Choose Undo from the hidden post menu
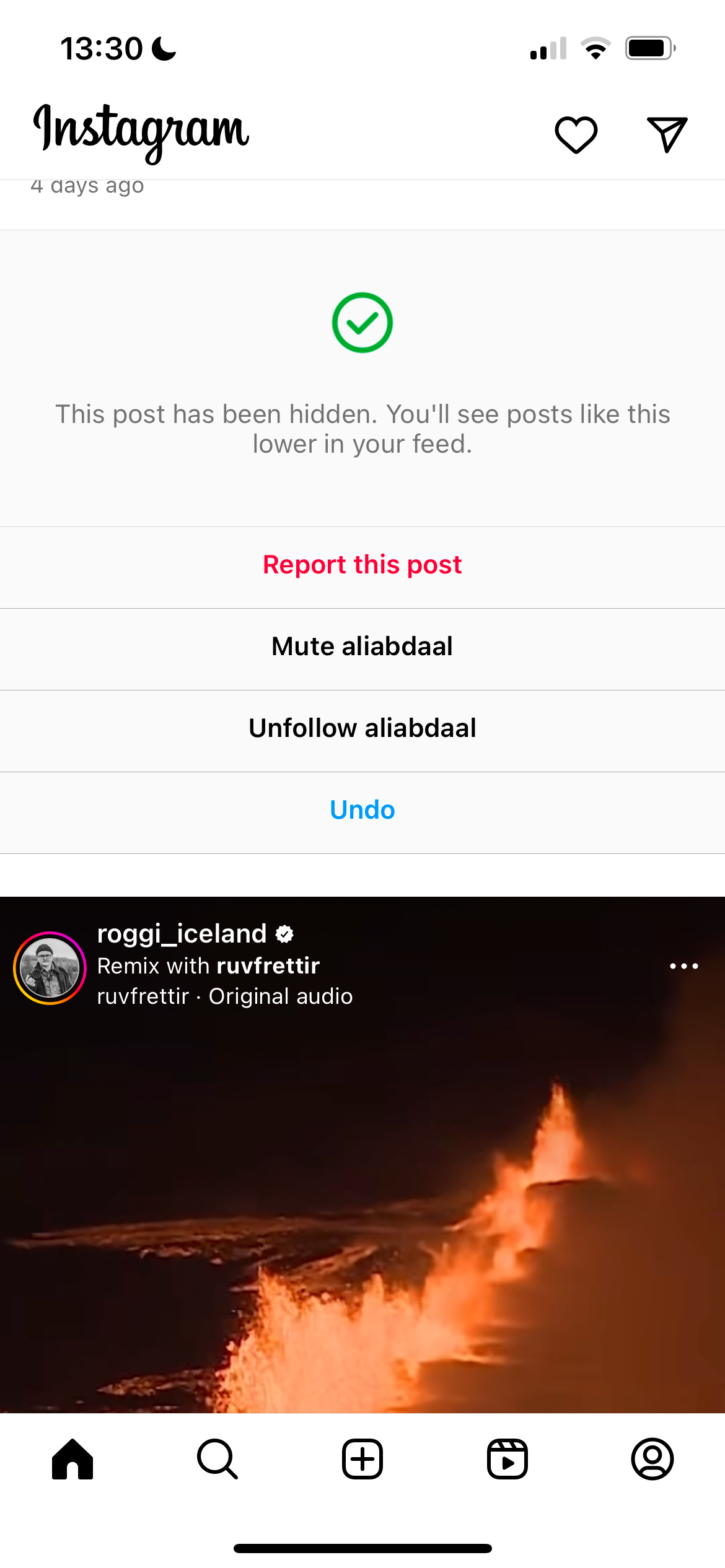 pos(362,809)
